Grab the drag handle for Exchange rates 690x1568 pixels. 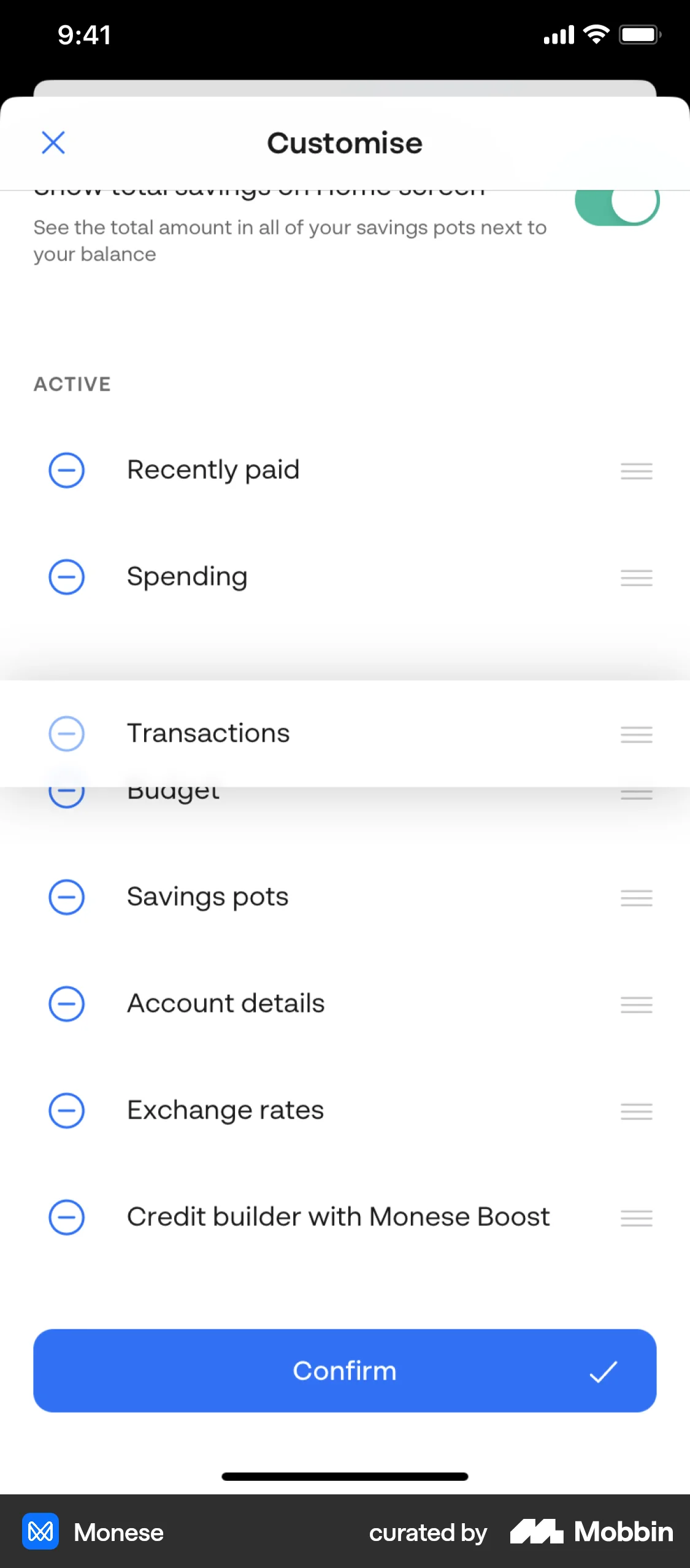636,1111
